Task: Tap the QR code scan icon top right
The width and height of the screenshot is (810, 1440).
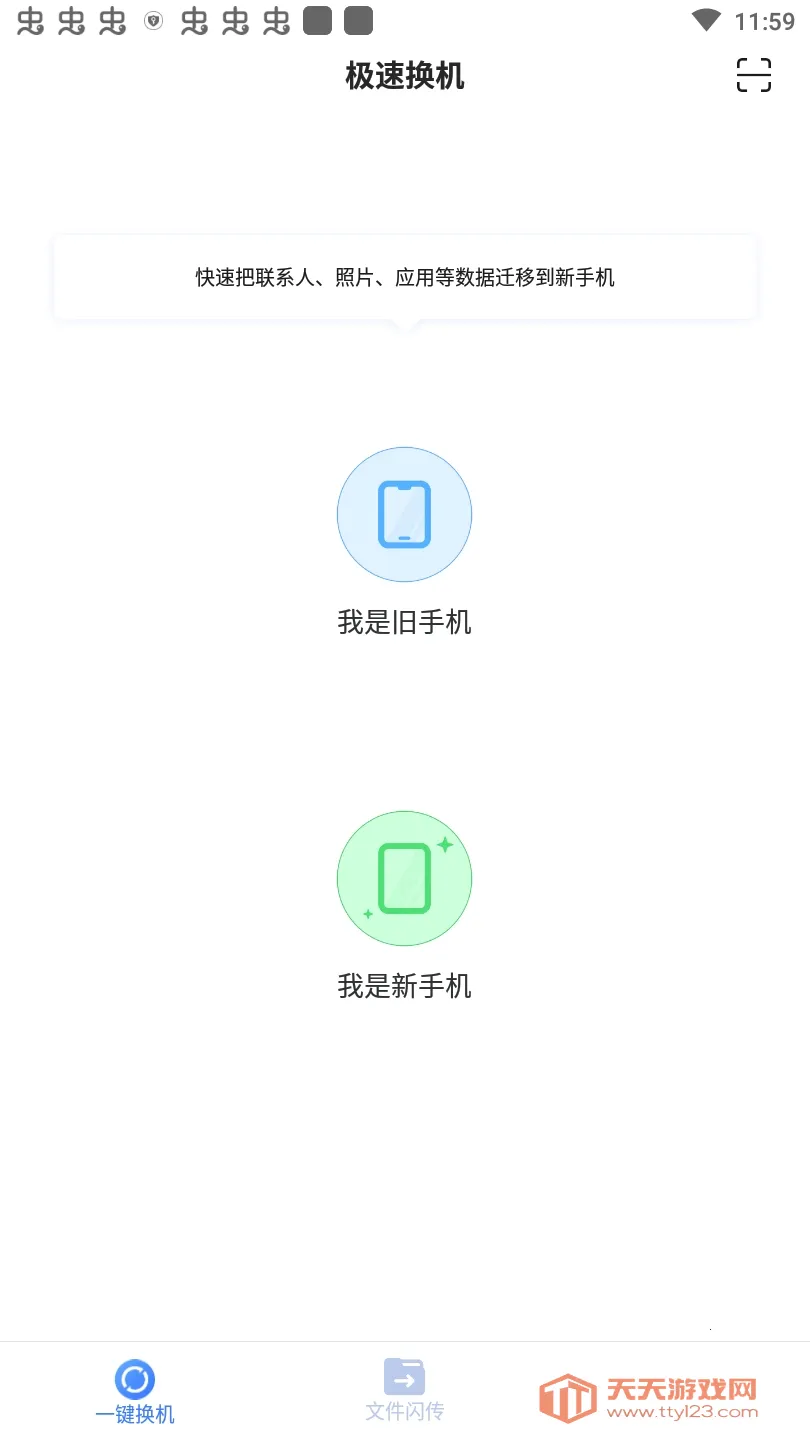Action: click(752, 76)
